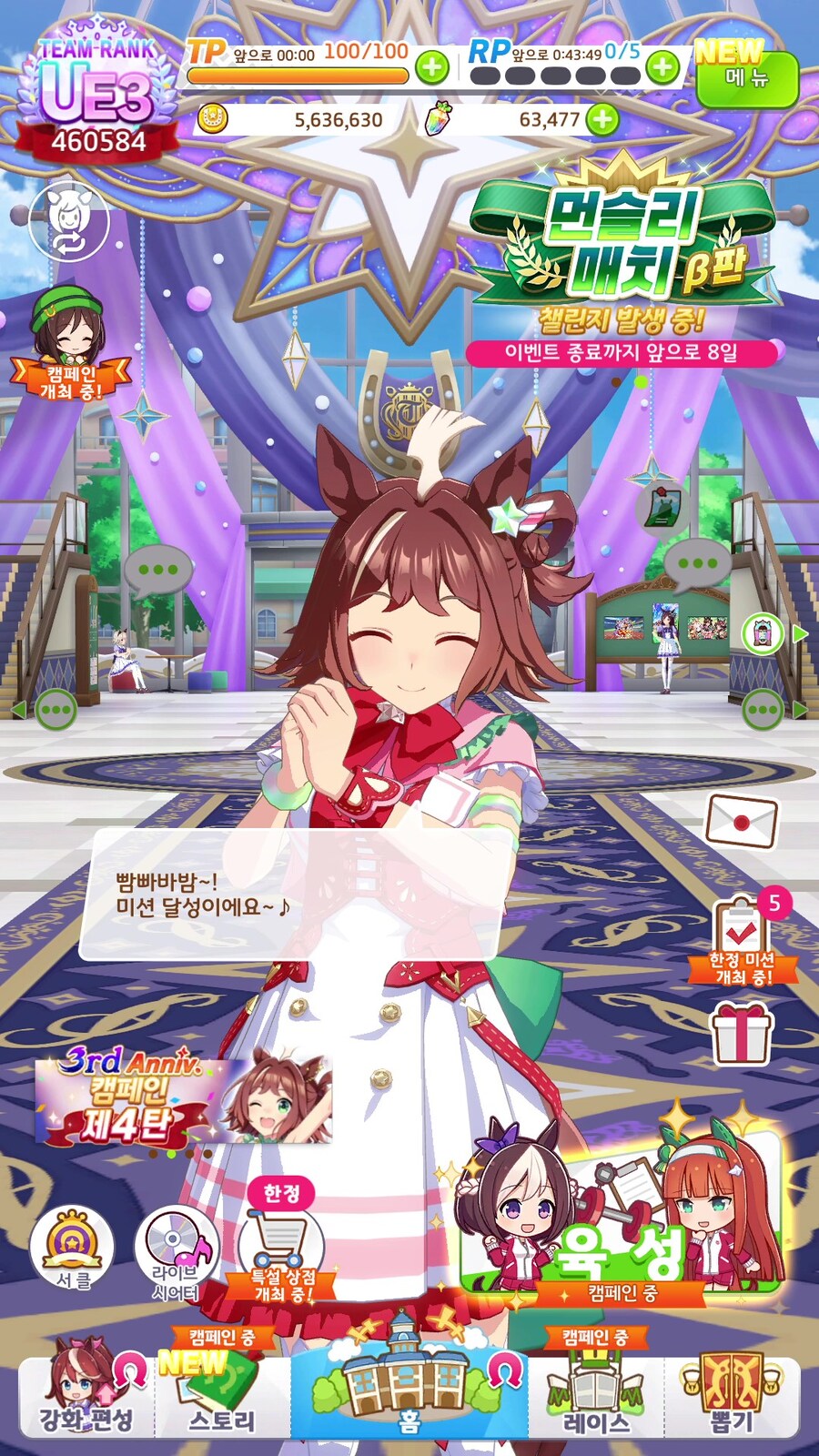Screen dimensions: 819x1456
Task: Add TP with the plus icon
Action: [431, 66]
